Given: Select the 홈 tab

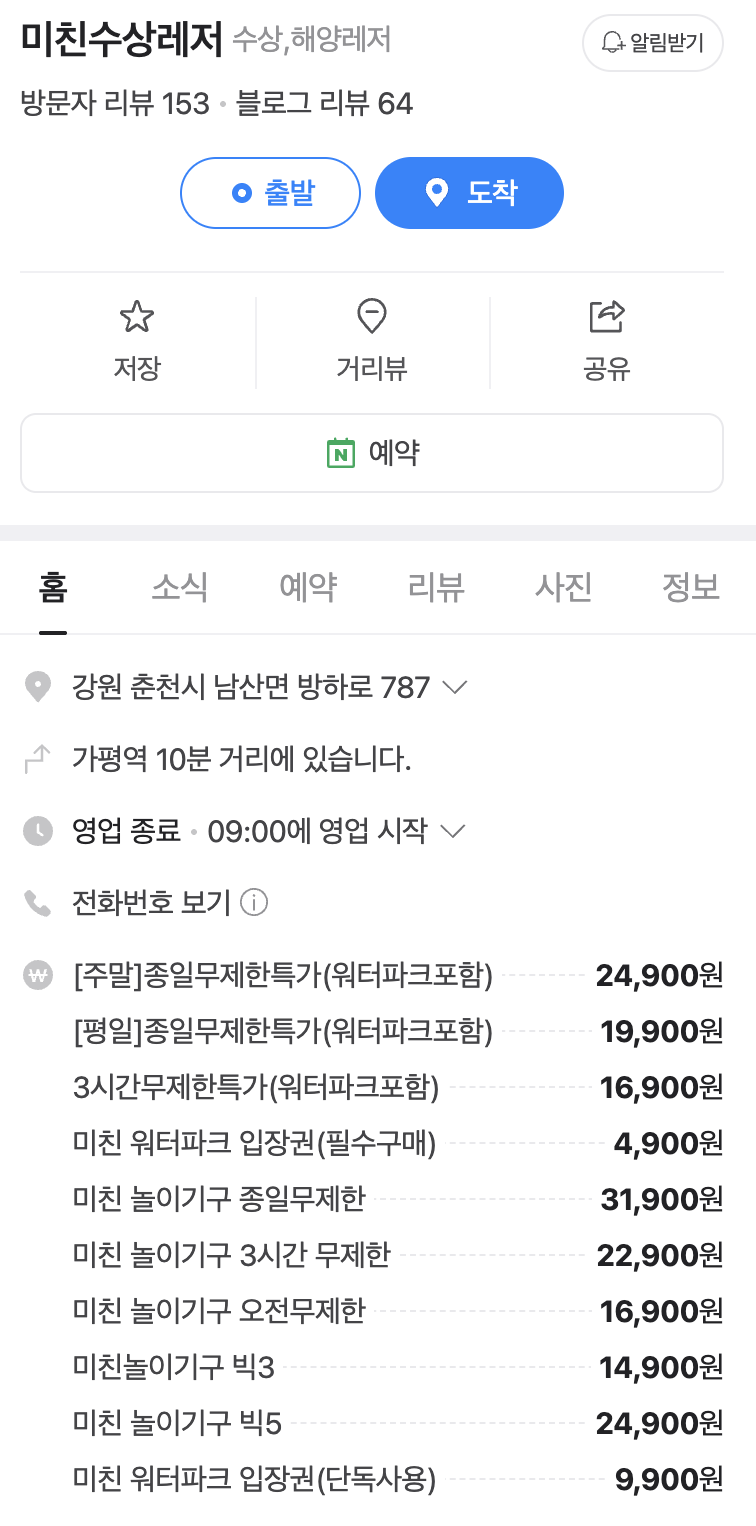Looking at the screenshot, I should tap(53, 587).
